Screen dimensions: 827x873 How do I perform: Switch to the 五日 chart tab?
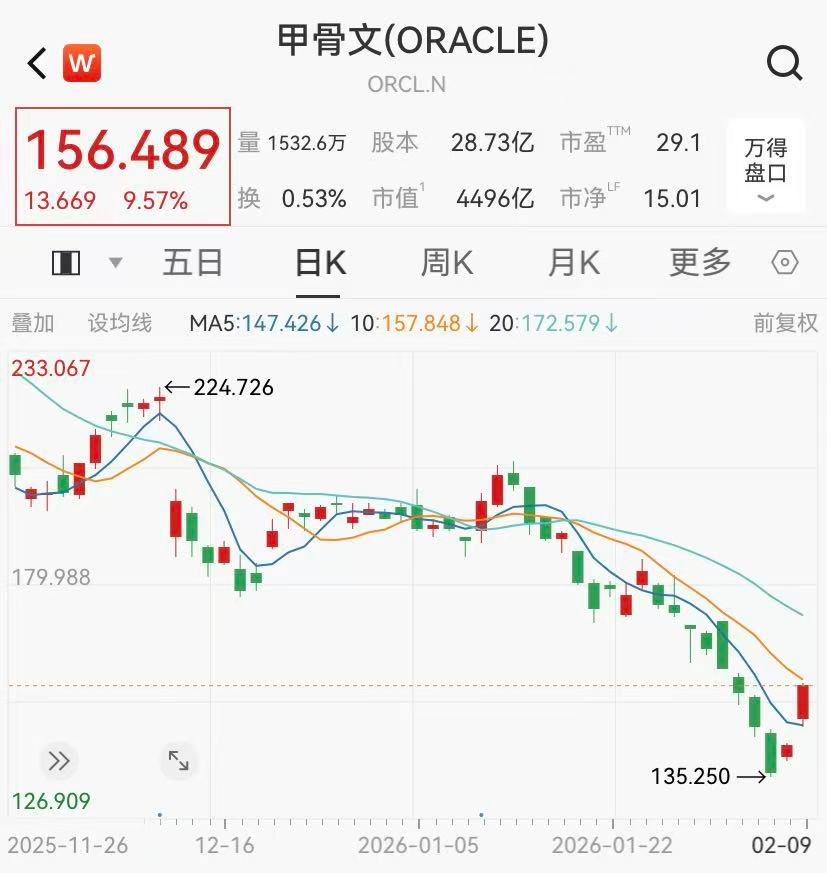pos(193,263)
